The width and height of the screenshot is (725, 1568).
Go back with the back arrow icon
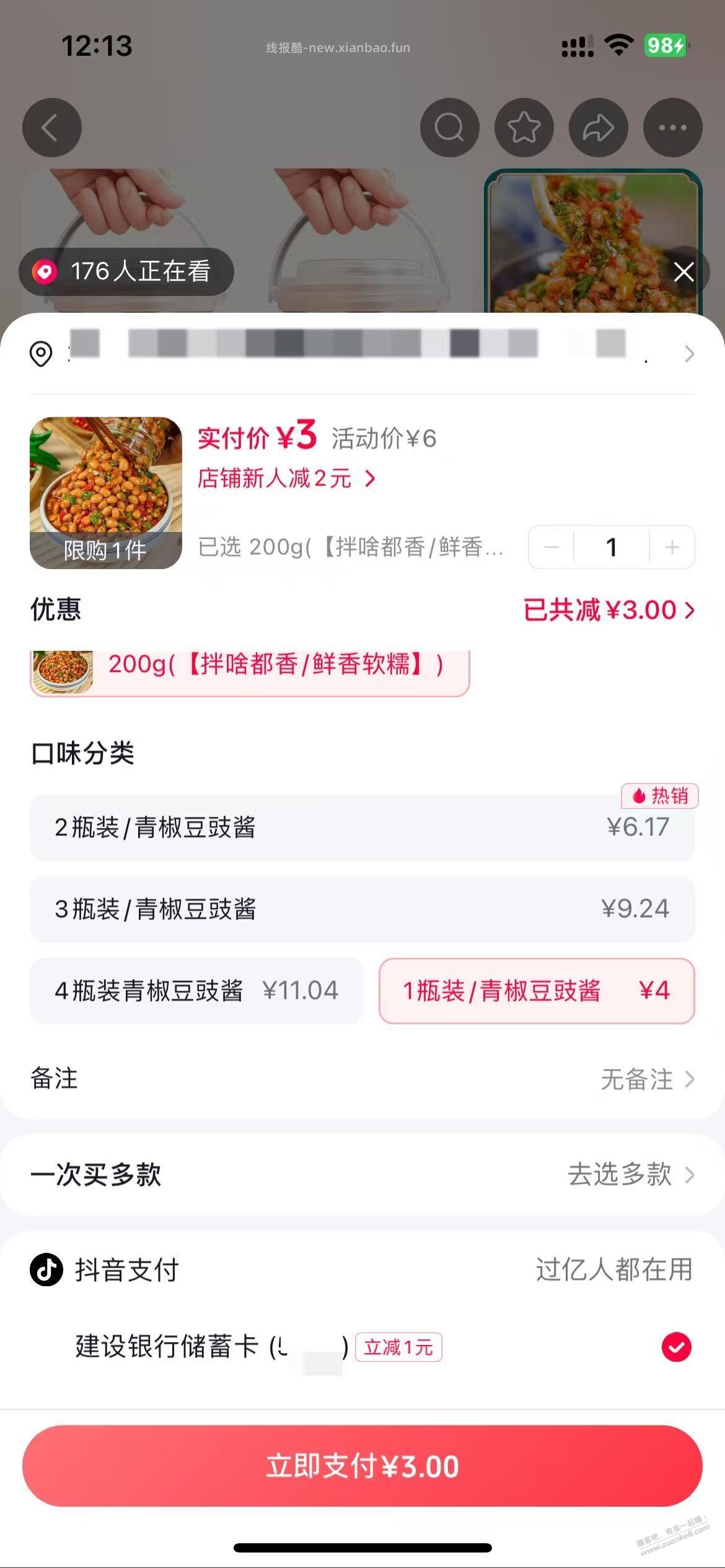tap(51, 127)
